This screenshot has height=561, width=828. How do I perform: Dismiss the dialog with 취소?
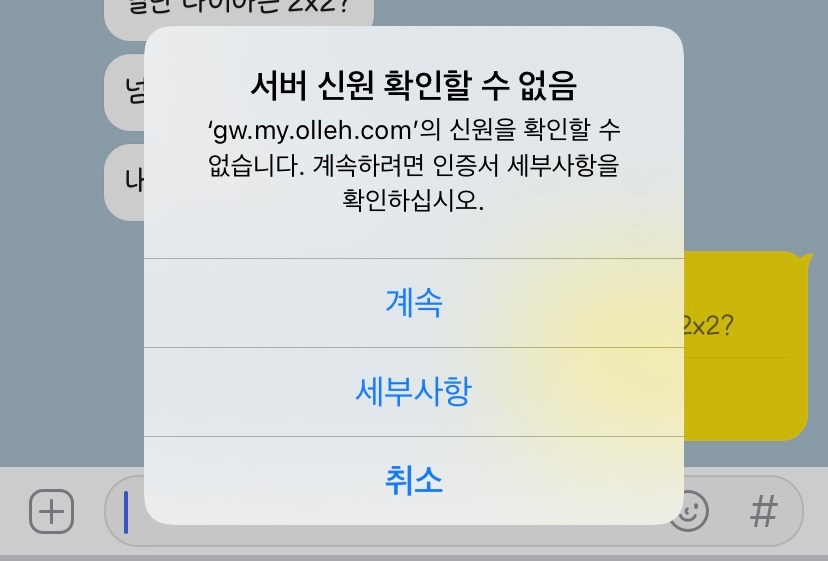(413, 481)
